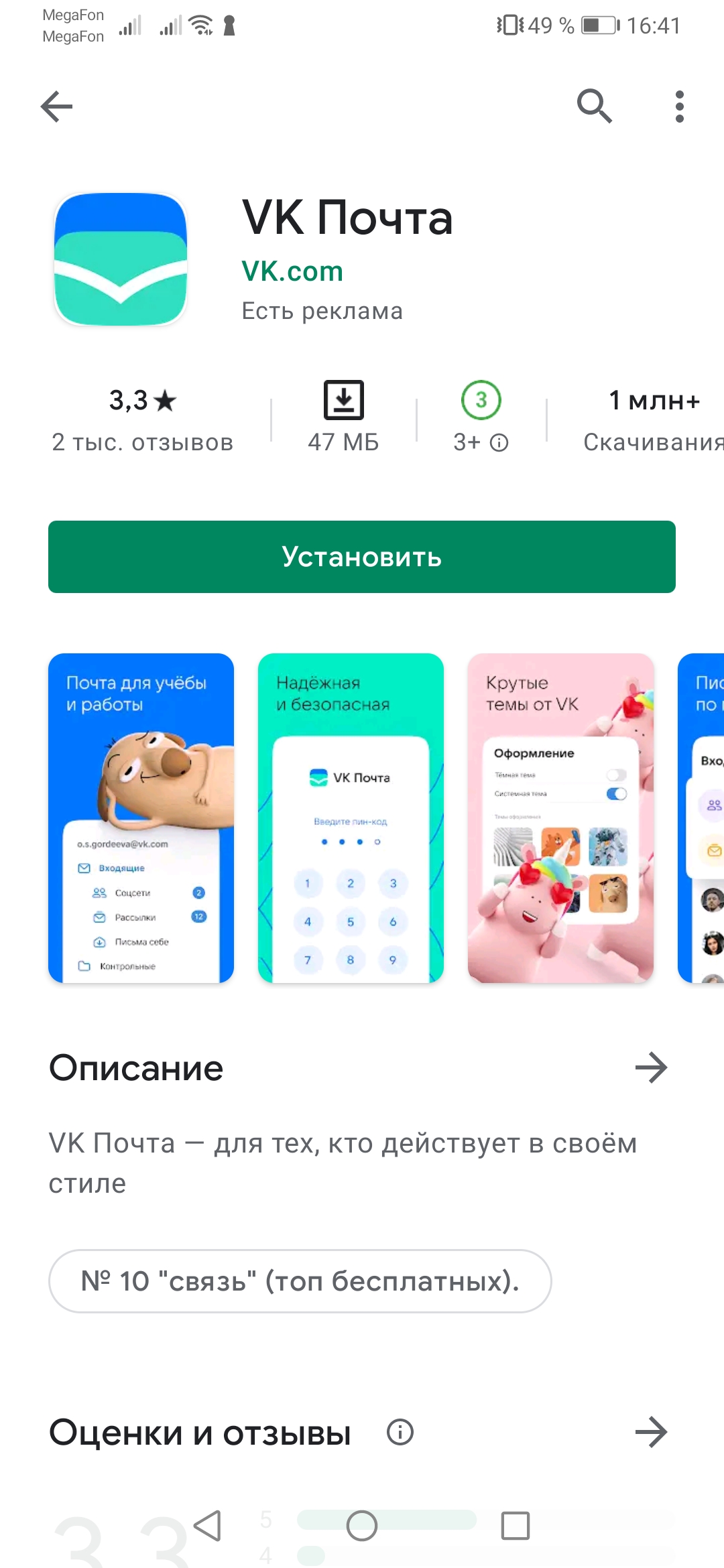Go back using the top arrow

click(x=56, y=107)
